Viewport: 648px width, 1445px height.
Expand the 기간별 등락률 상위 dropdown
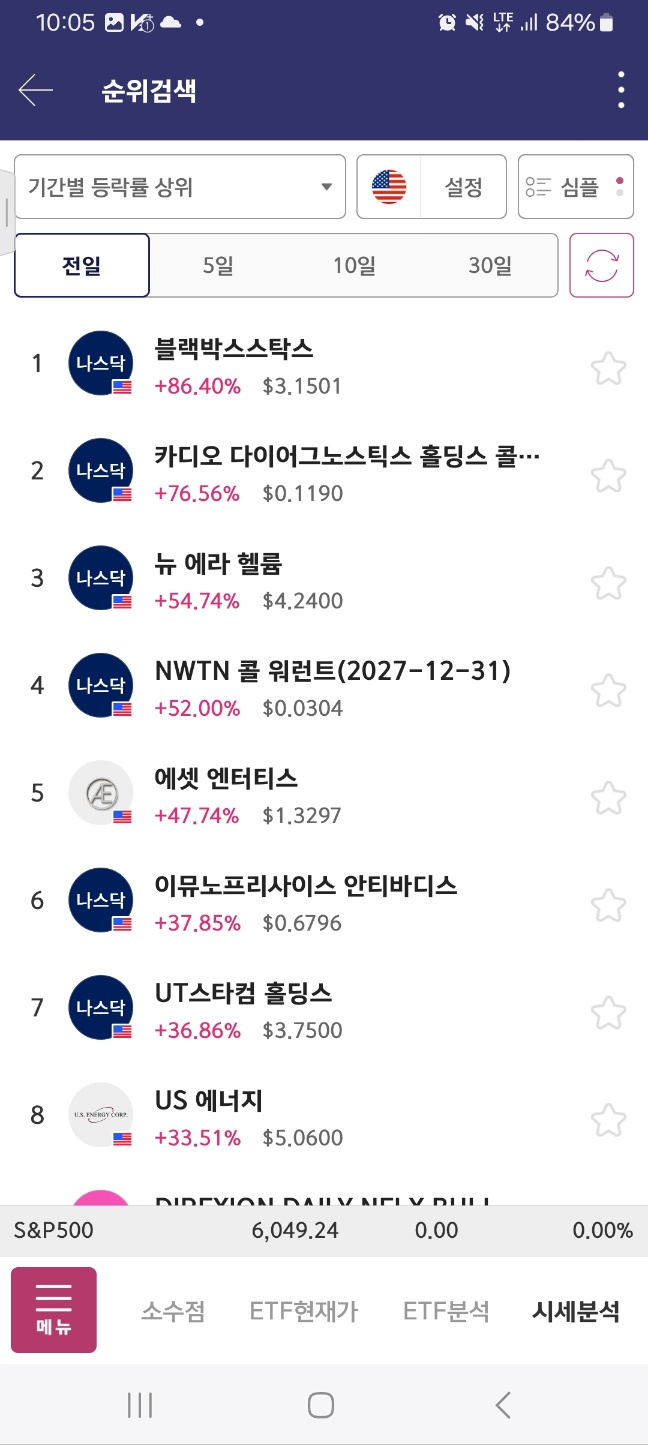pyautogui.click(x=180, y=187)
